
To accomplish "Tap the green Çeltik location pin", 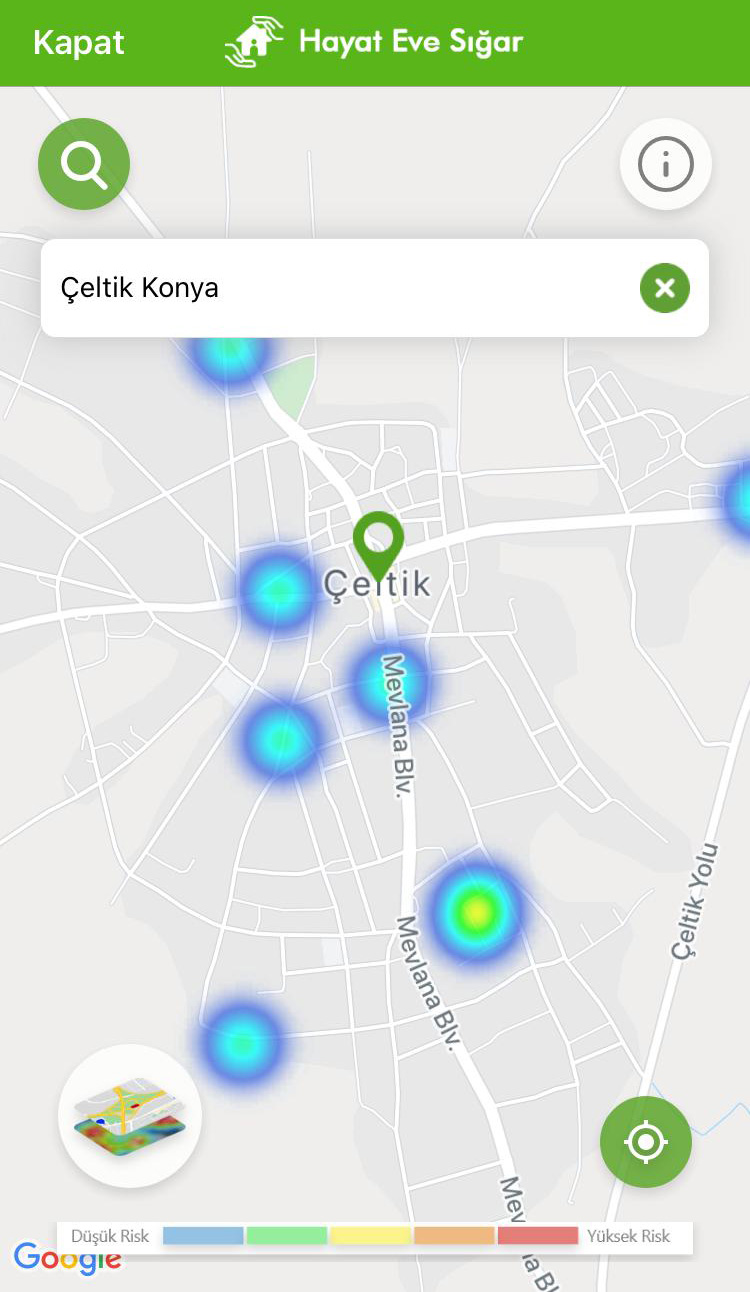I will pos(378,541).
